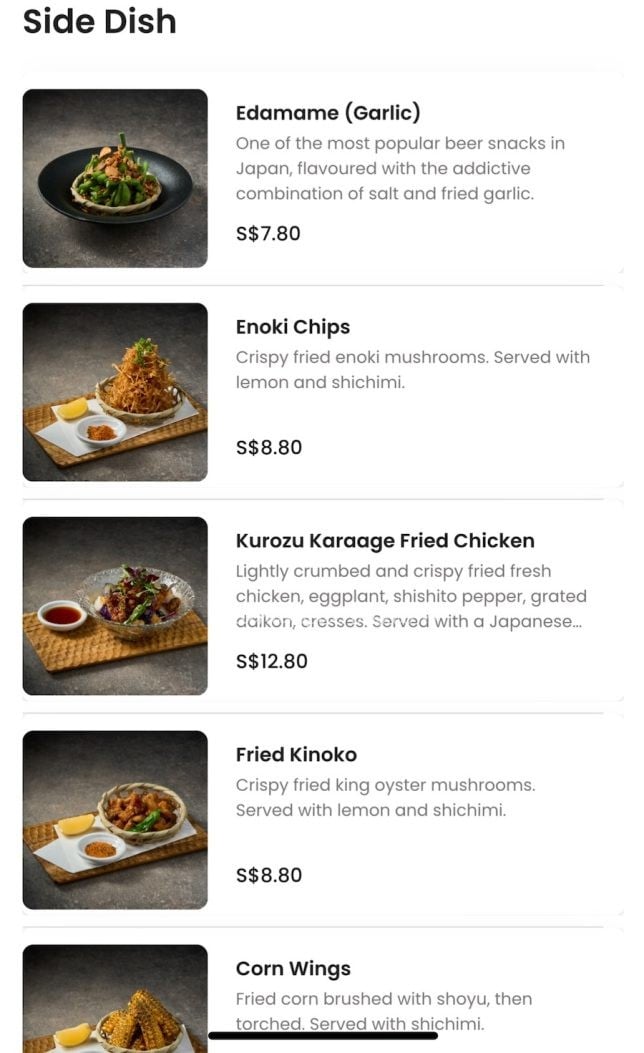Choose the Fried Kinoko side dish

(296, 755)
